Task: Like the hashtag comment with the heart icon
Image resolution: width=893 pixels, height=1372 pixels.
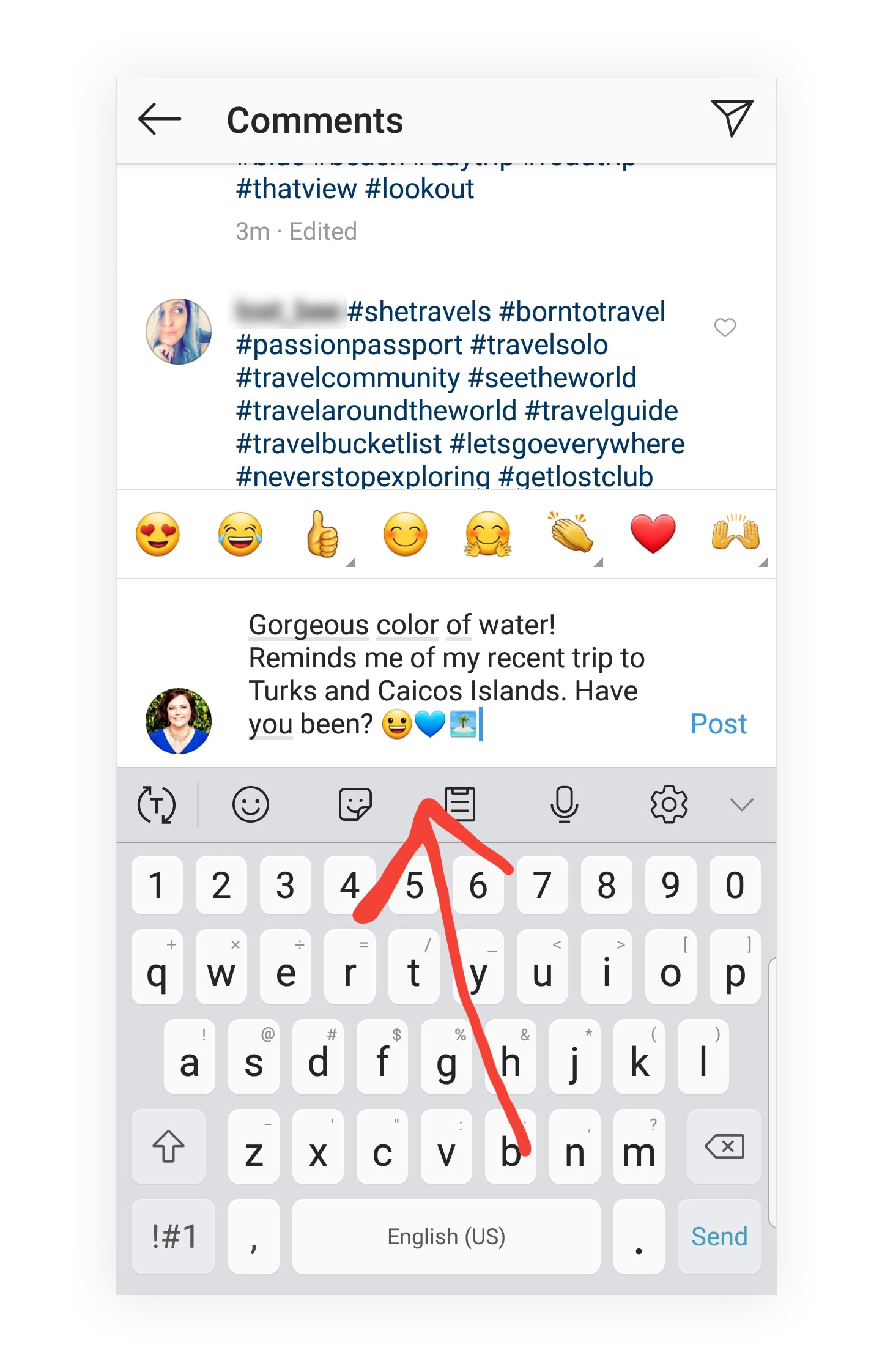Action: (725, 328)
